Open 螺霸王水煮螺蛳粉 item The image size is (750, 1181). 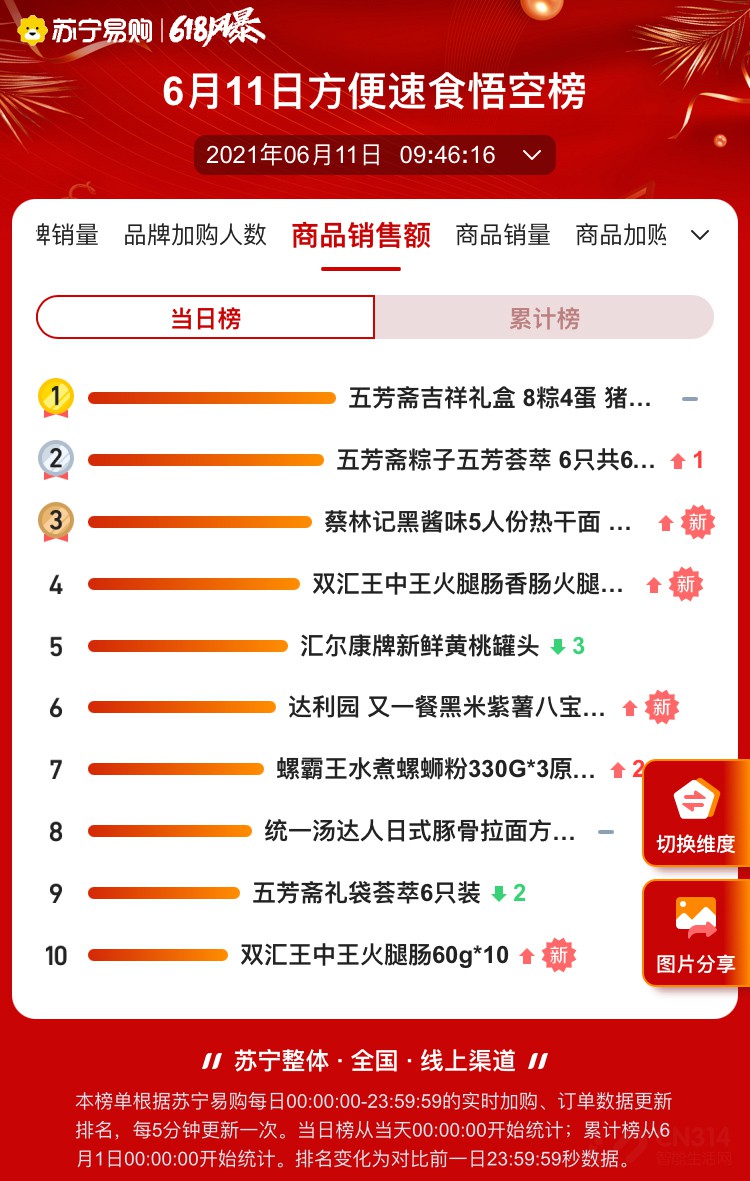point(436,769)
